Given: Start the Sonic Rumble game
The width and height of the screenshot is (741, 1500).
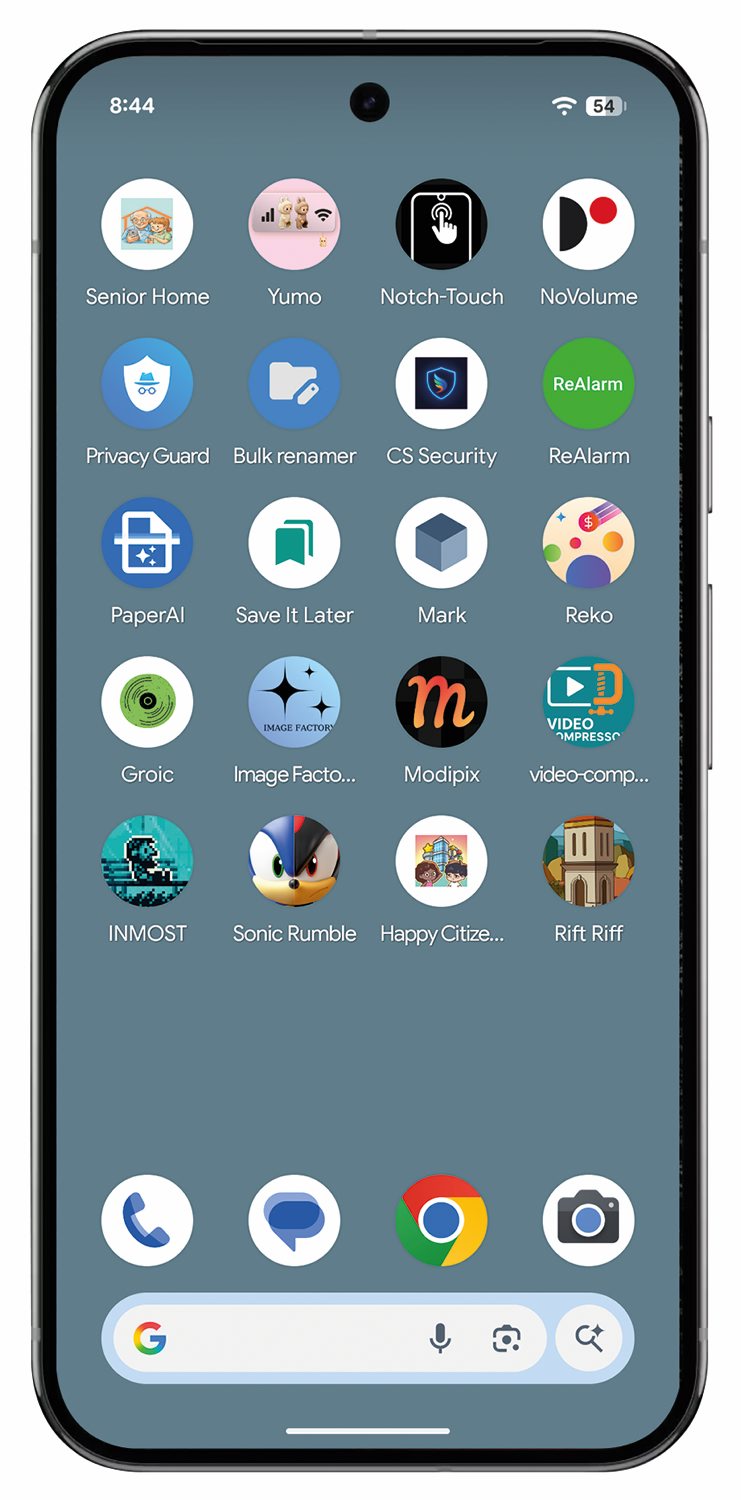Looking at the screenshot, I should click(x=294, y=860).
